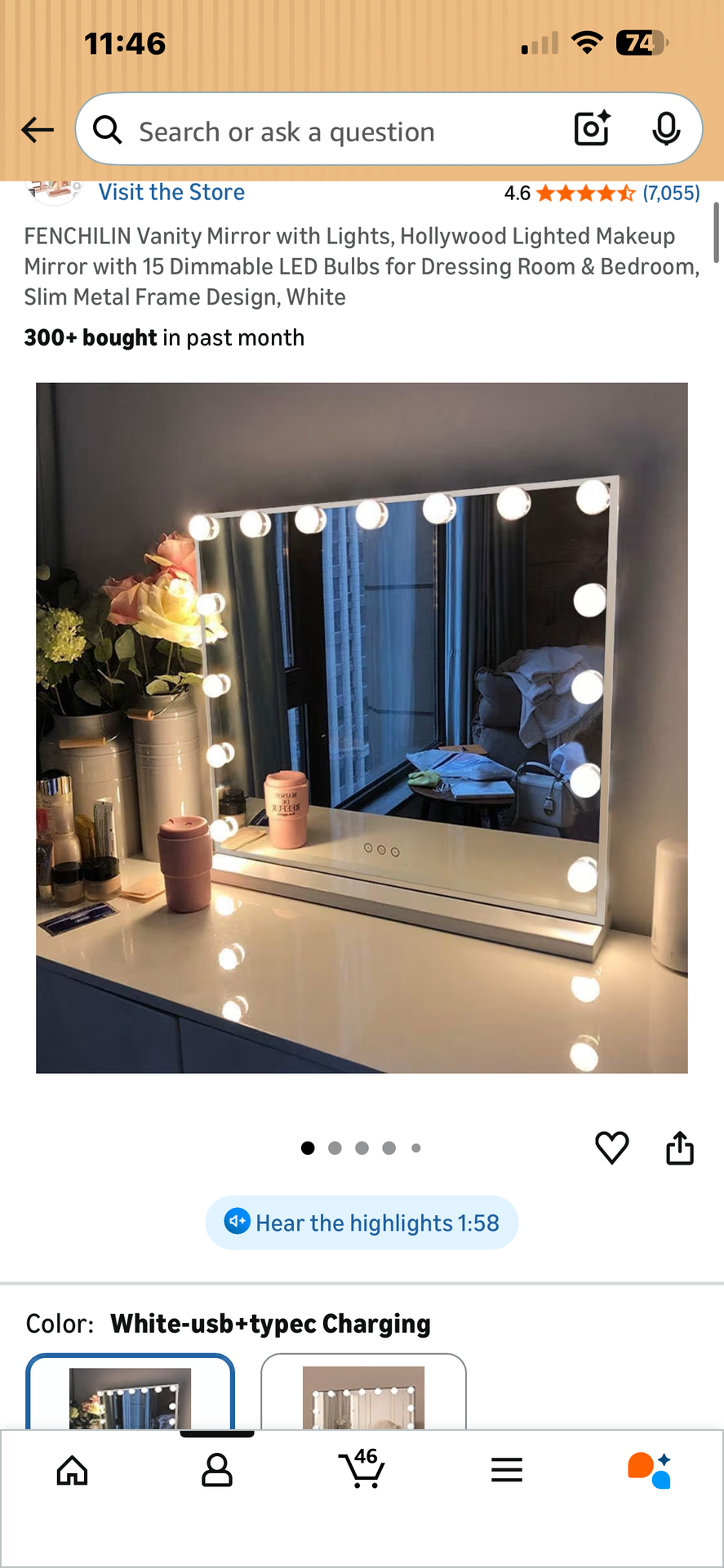Open the 7,055 ratings reviews
Image resolution: width=724 pixels, height=1568 pixels.
click(671, 194)
